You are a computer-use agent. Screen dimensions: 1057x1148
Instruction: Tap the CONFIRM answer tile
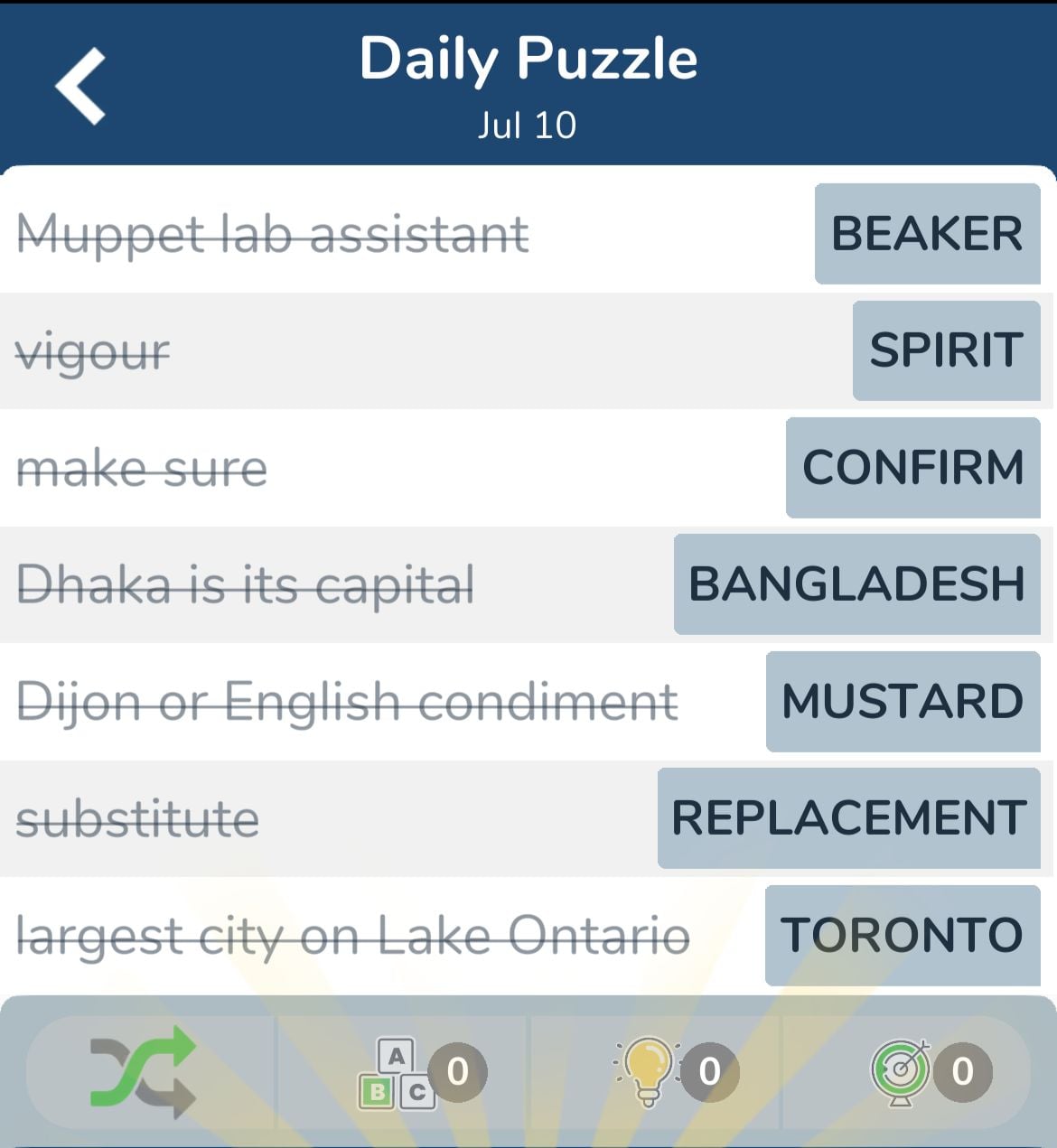(912, 468)
